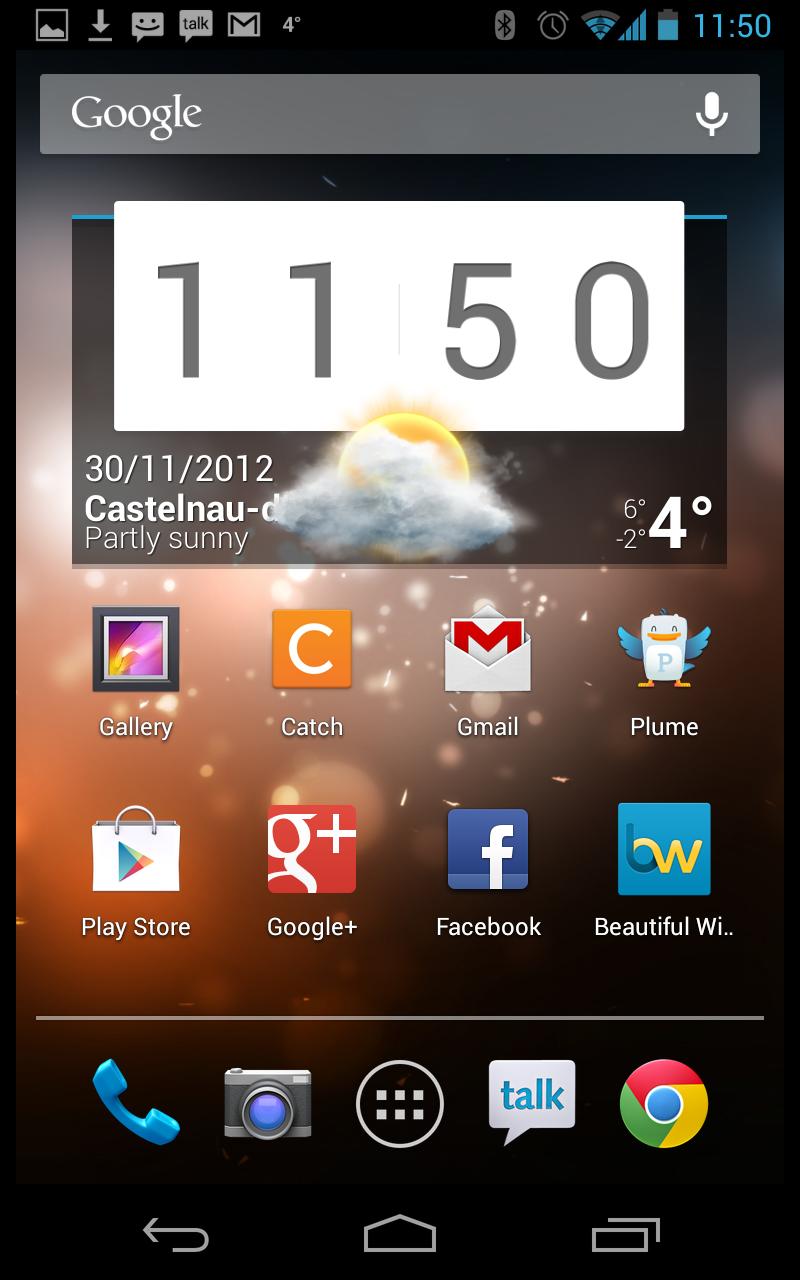Open the clock widget showing 11:50
This screenshot has width=800, height=1280.
(x=398, y=316)
